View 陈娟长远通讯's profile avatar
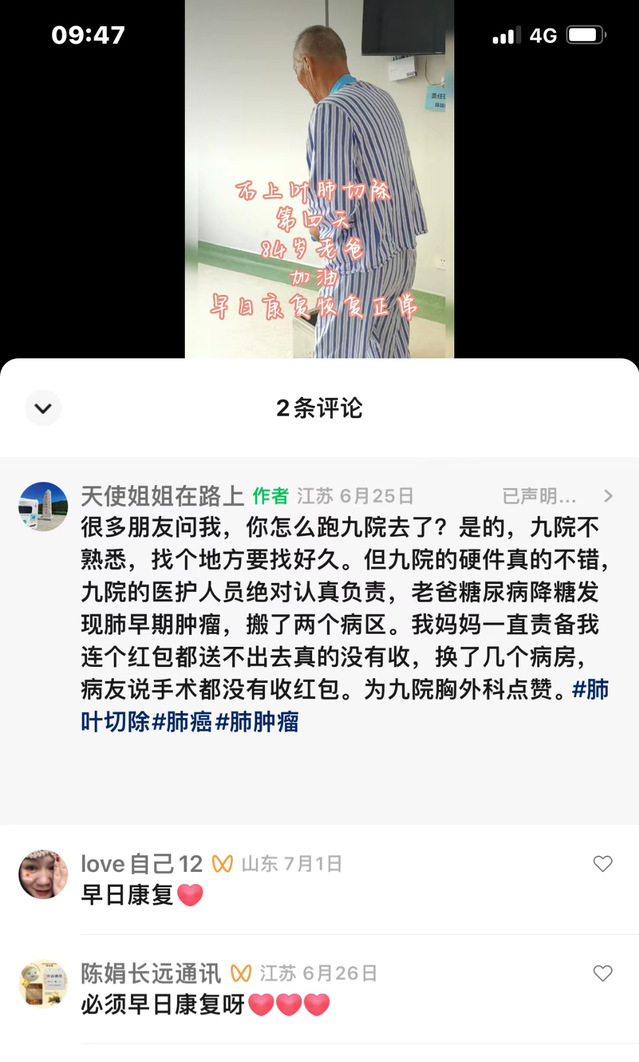 (43, 983)
